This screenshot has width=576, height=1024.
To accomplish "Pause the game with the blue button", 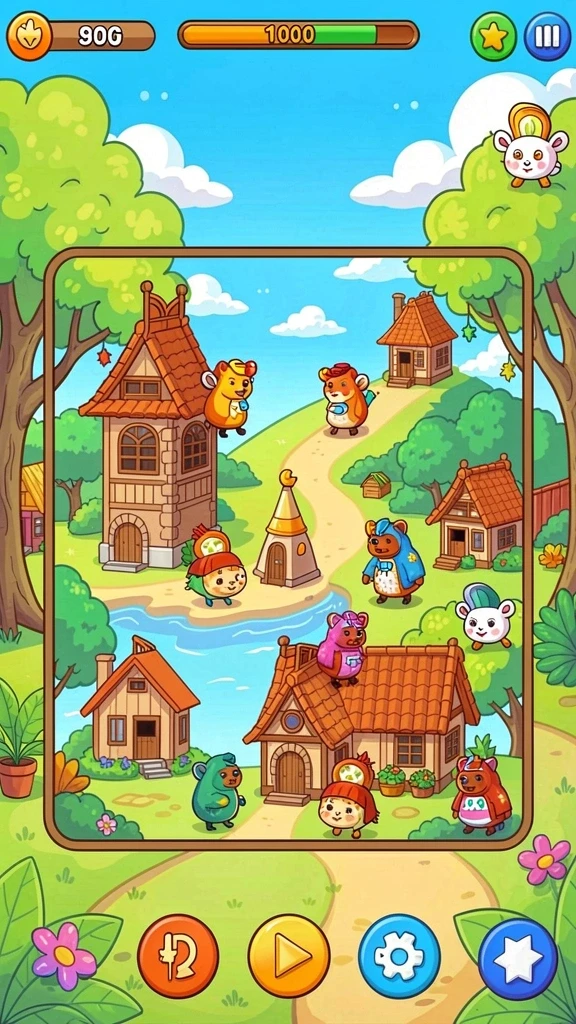I will pyautogui.click(x=547, y=37).
